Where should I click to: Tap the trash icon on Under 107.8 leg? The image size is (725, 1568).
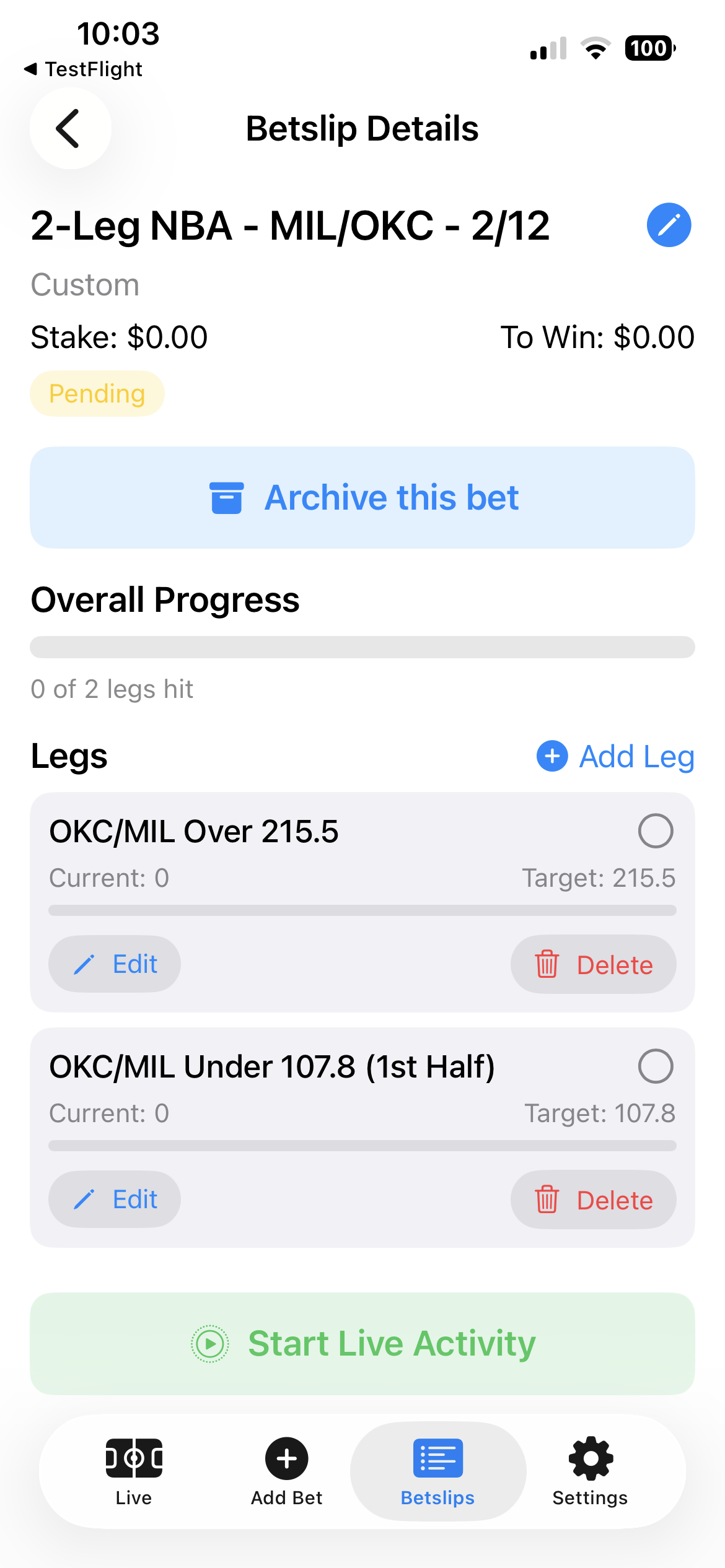[547, 1200]
